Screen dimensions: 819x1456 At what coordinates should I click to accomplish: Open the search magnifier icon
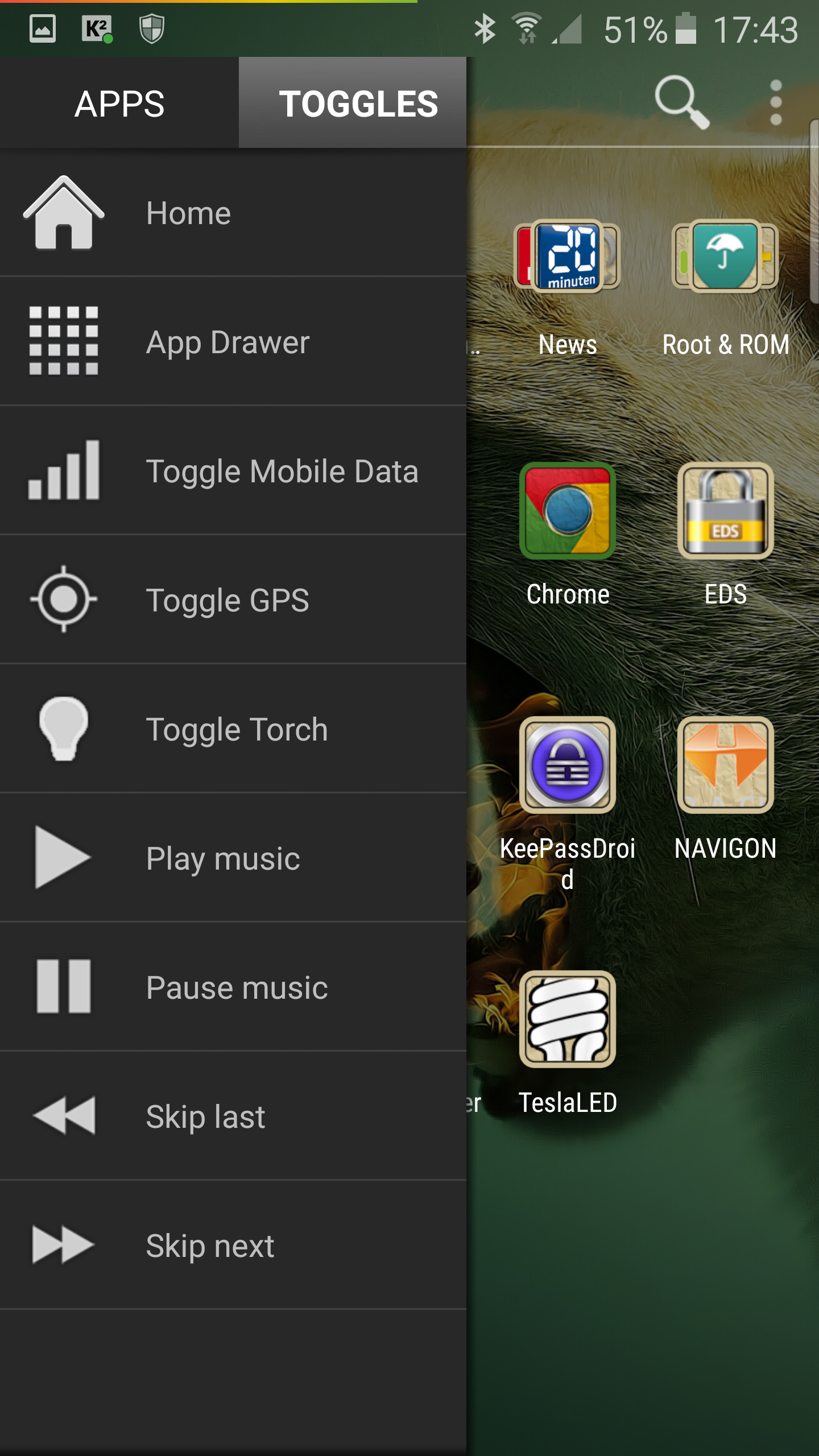coord(681,102)
